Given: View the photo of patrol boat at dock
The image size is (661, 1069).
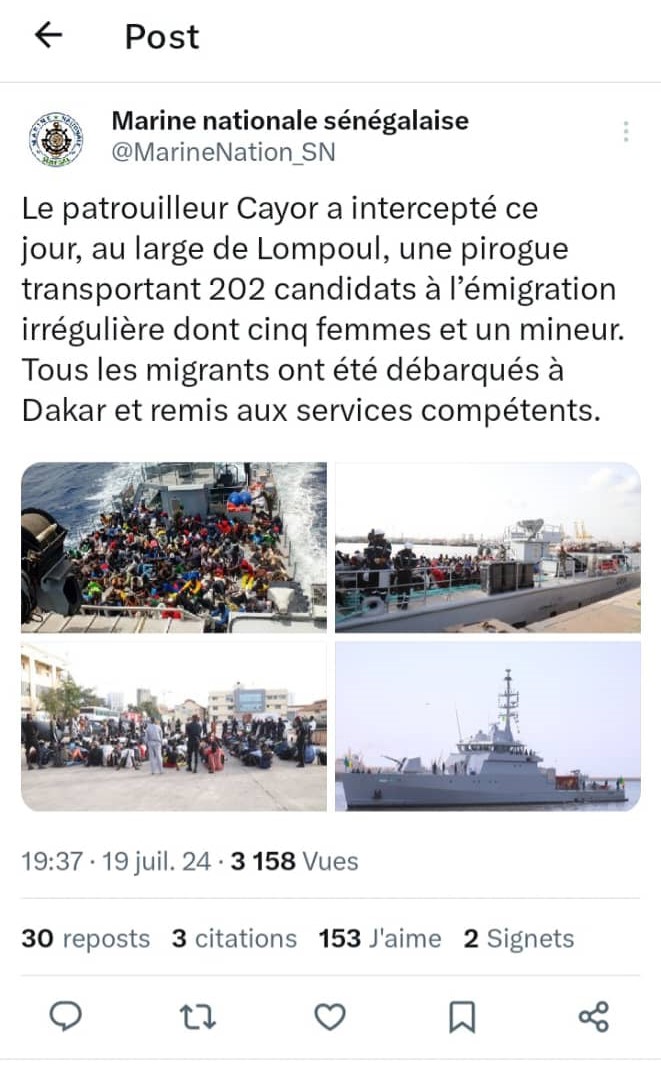Looking at the screenshot, I should 487,547.
